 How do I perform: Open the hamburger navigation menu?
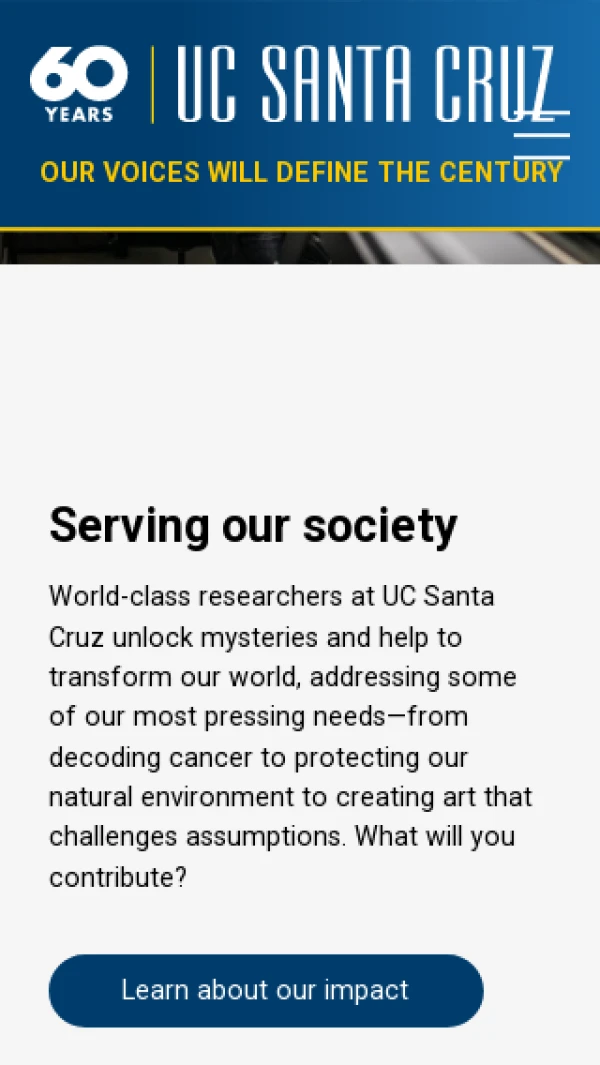542,134
